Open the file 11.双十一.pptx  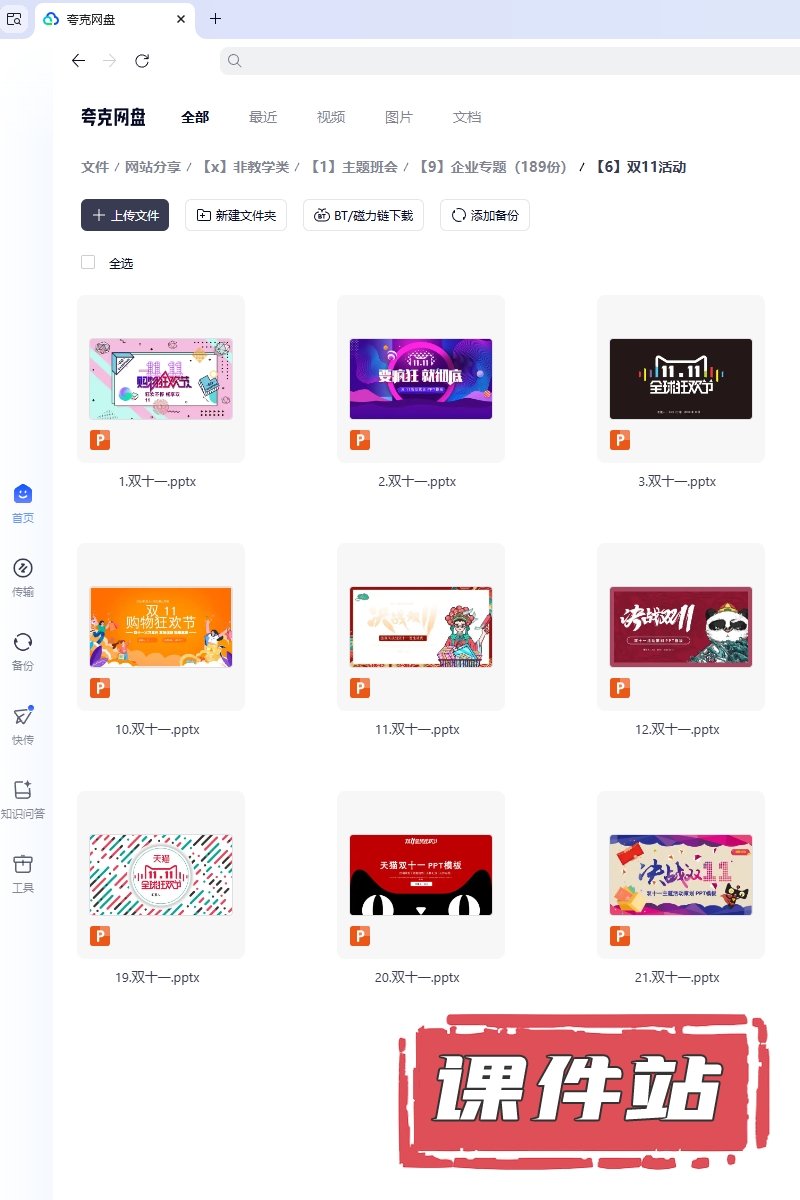click(420, 627)
